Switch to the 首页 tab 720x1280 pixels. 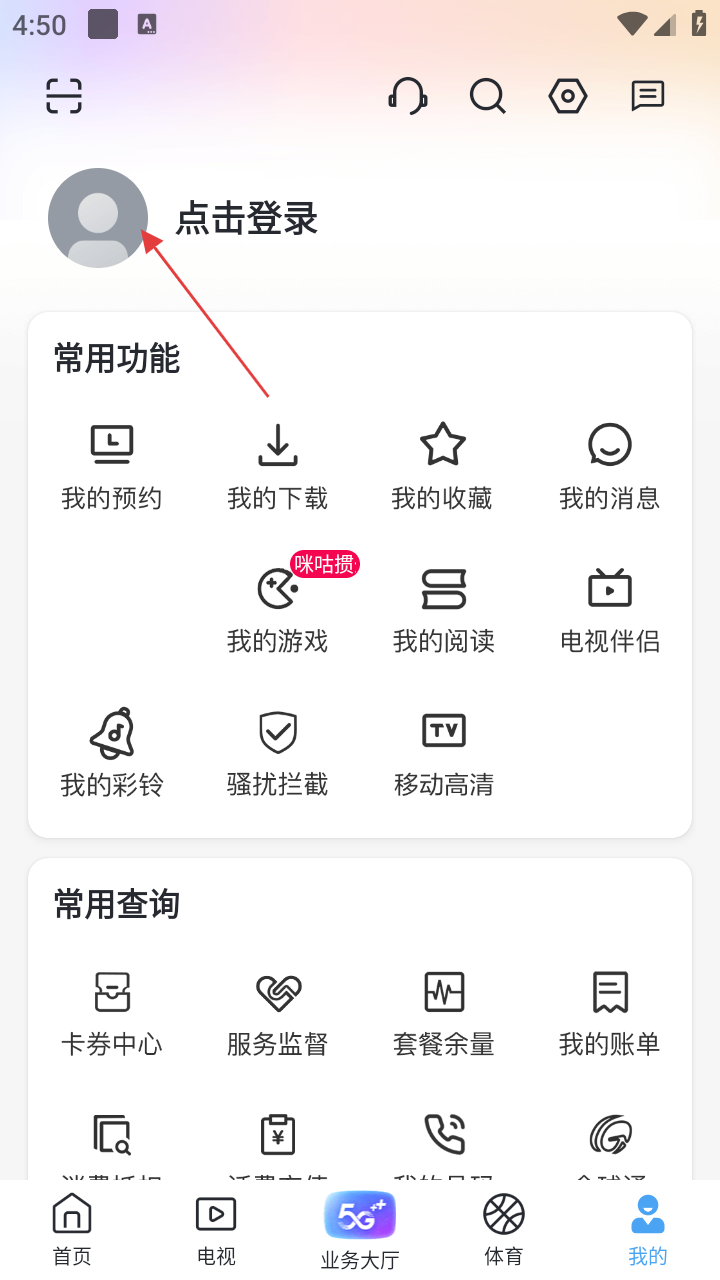71,1230
